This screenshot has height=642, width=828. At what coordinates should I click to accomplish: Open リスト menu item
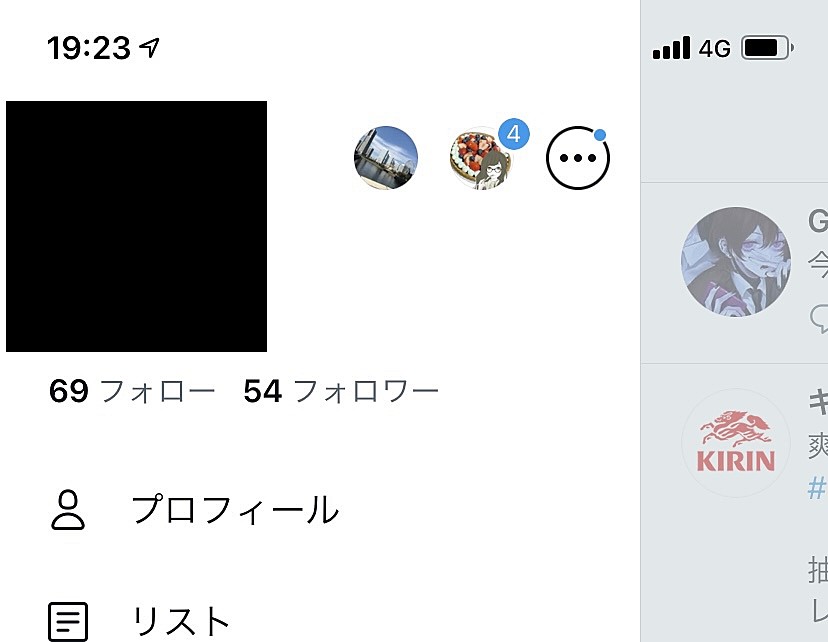[181, 621]
